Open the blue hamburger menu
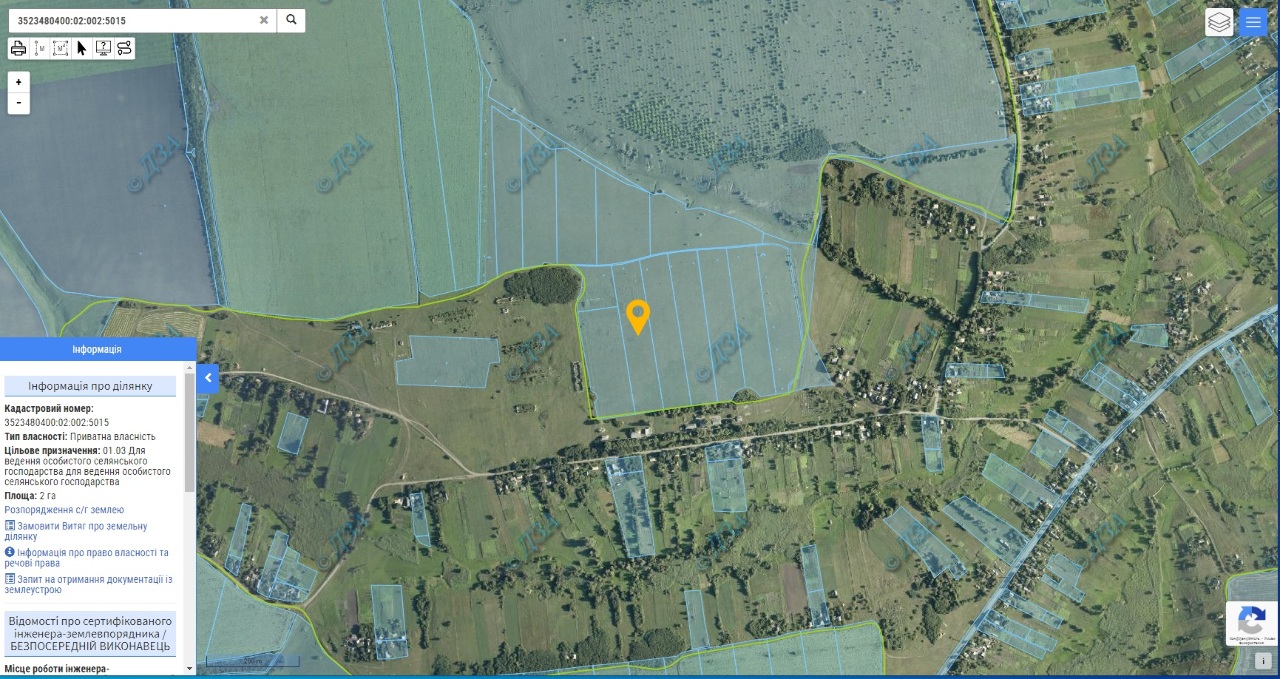The width and height of the screenshot is (1280, 679). pos(1253,22)
